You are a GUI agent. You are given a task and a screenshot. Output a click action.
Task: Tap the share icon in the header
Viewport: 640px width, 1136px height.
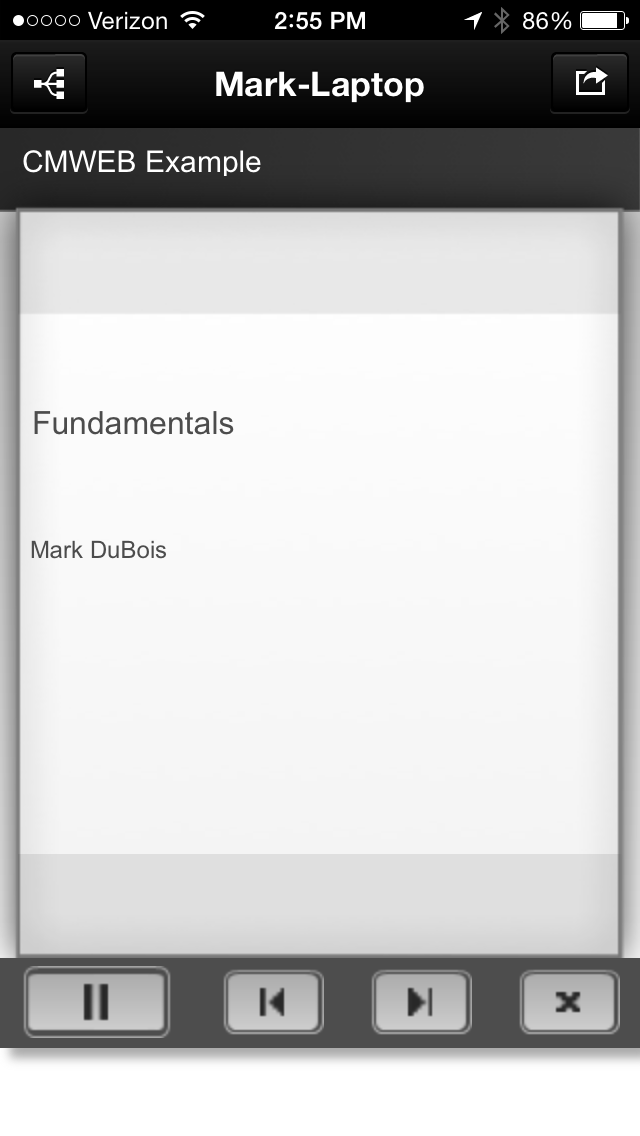point(590,83)
